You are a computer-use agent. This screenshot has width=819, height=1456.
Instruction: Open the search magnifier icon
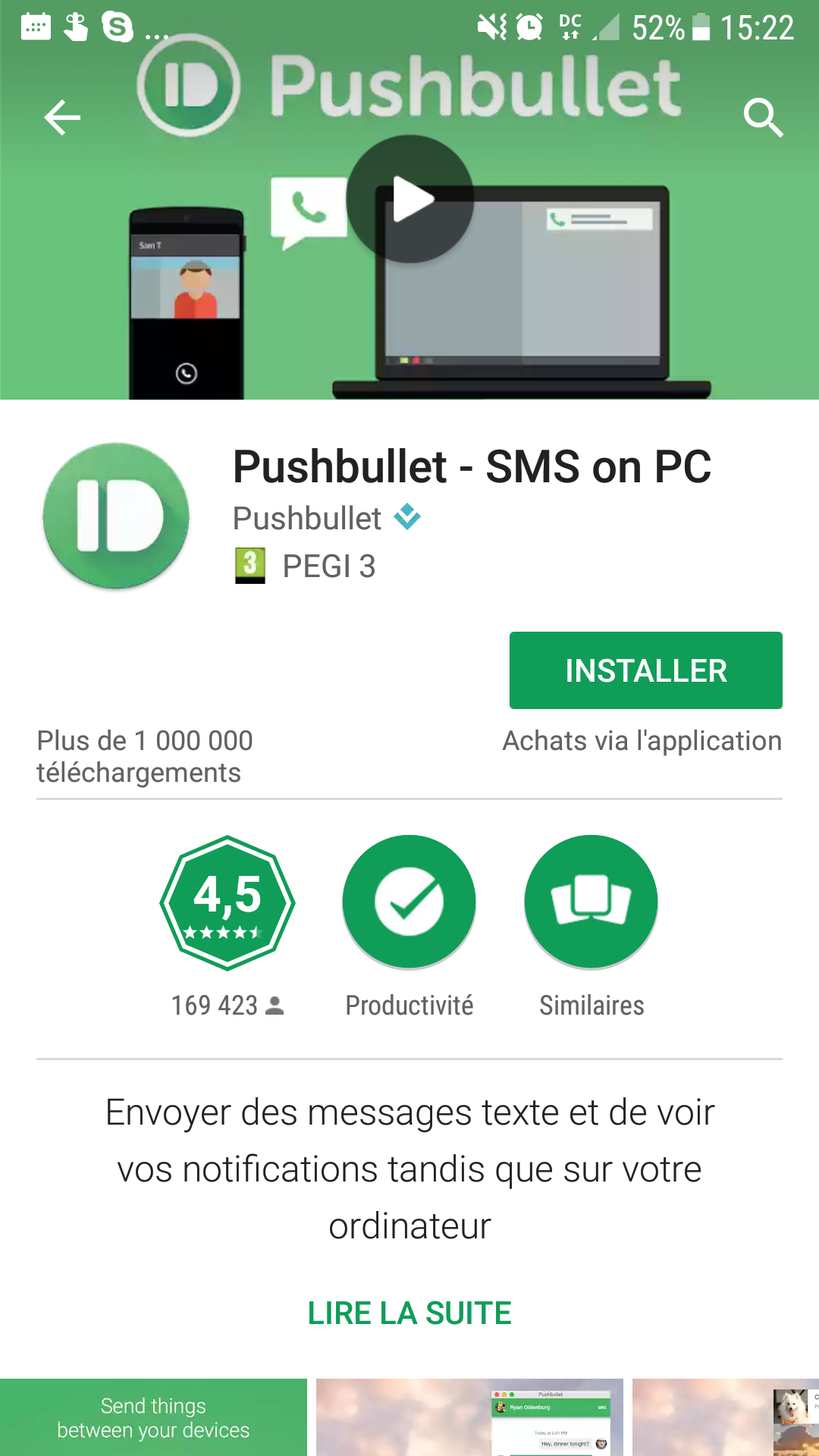coord(762,118)
